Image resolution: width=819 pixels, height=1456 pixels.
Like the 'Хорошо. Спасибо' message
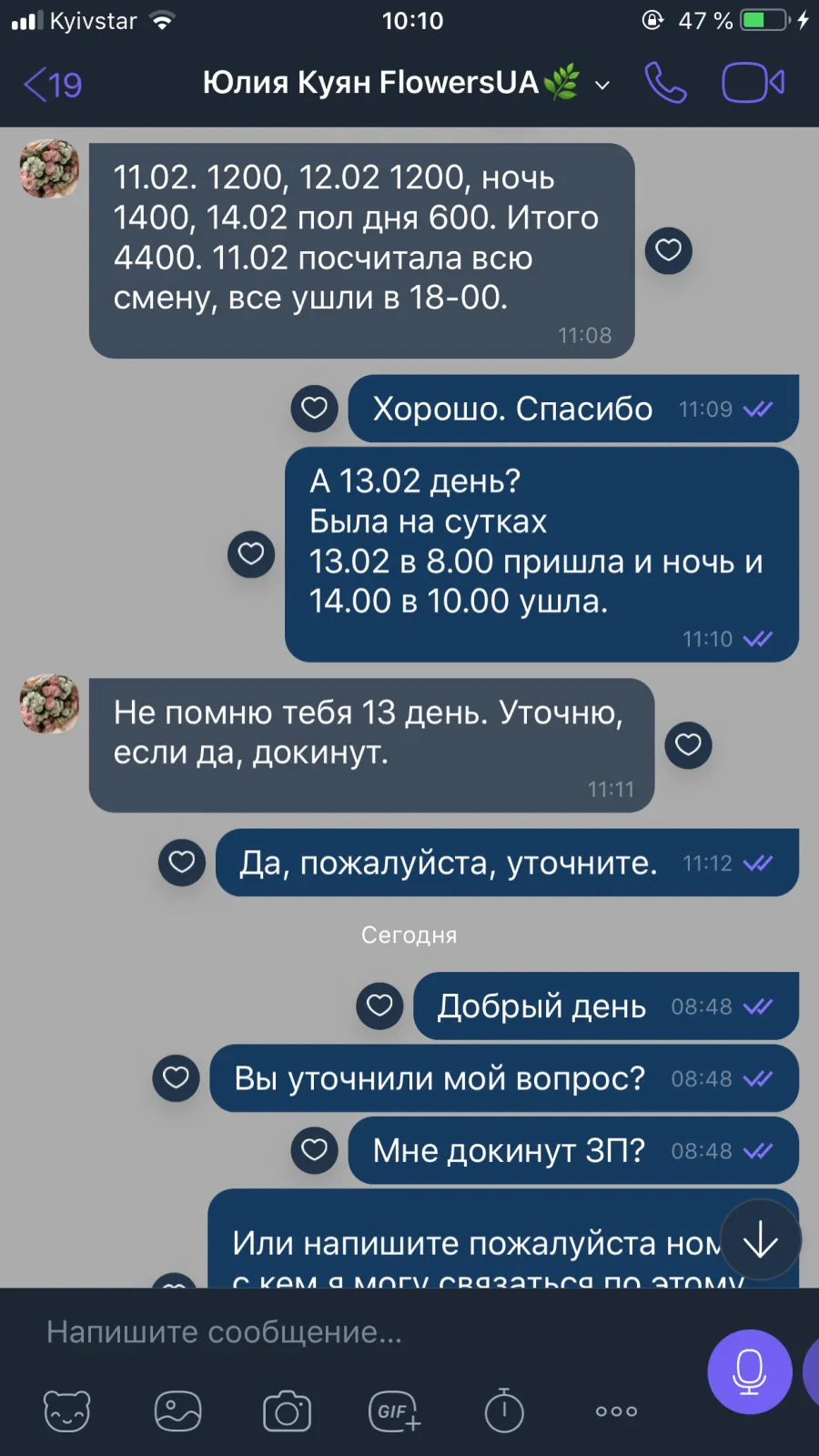[x=315, y=409]
